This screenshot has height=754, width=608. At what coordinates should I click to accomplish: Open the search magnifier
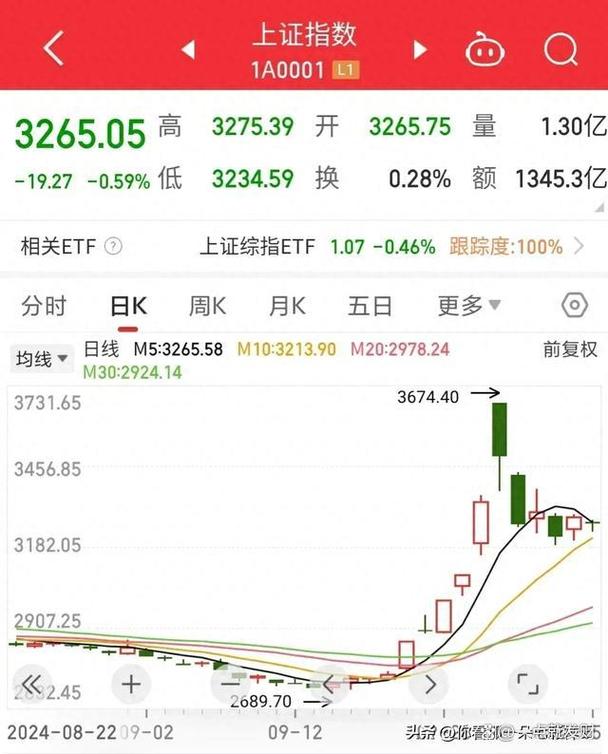562,47
